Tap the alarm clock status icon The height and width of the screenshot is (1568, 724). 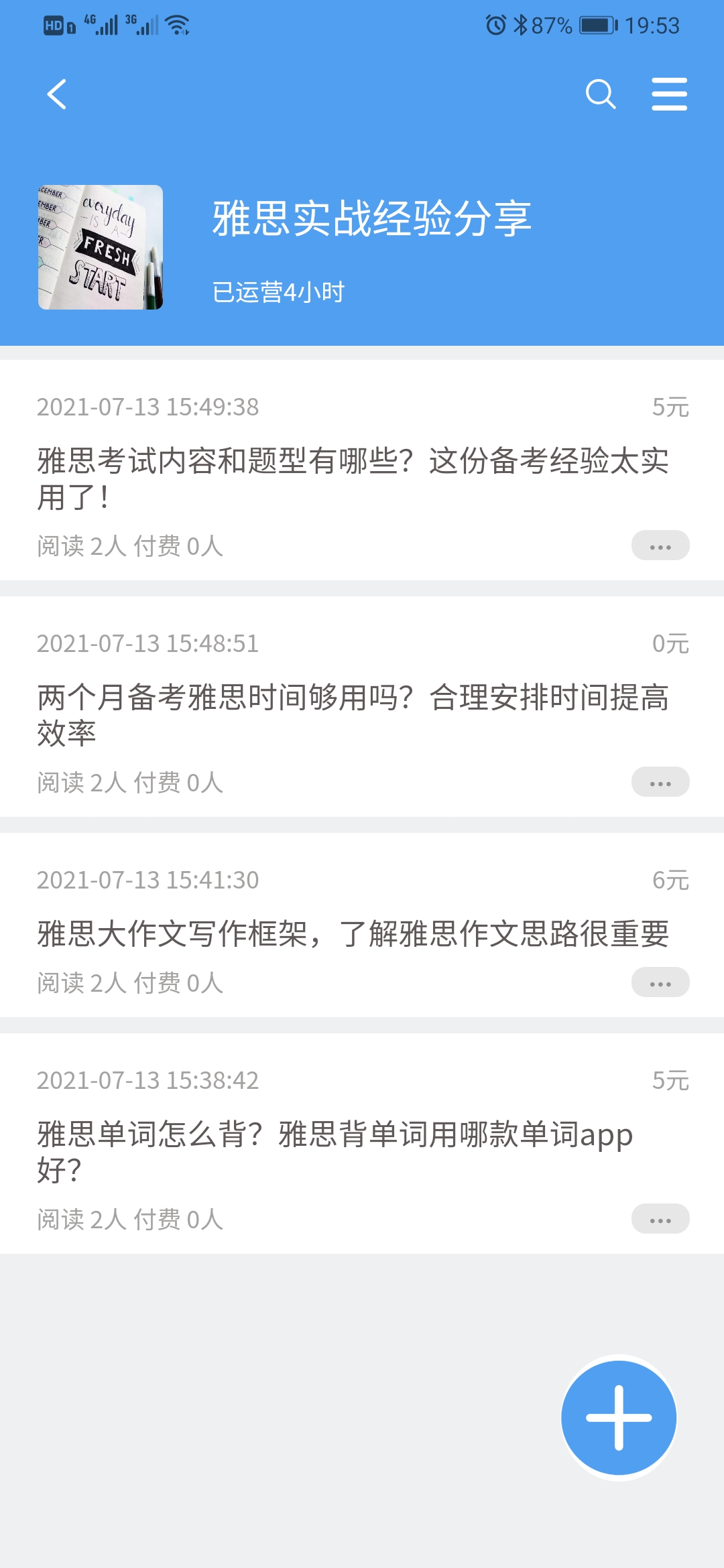(493, 24)
